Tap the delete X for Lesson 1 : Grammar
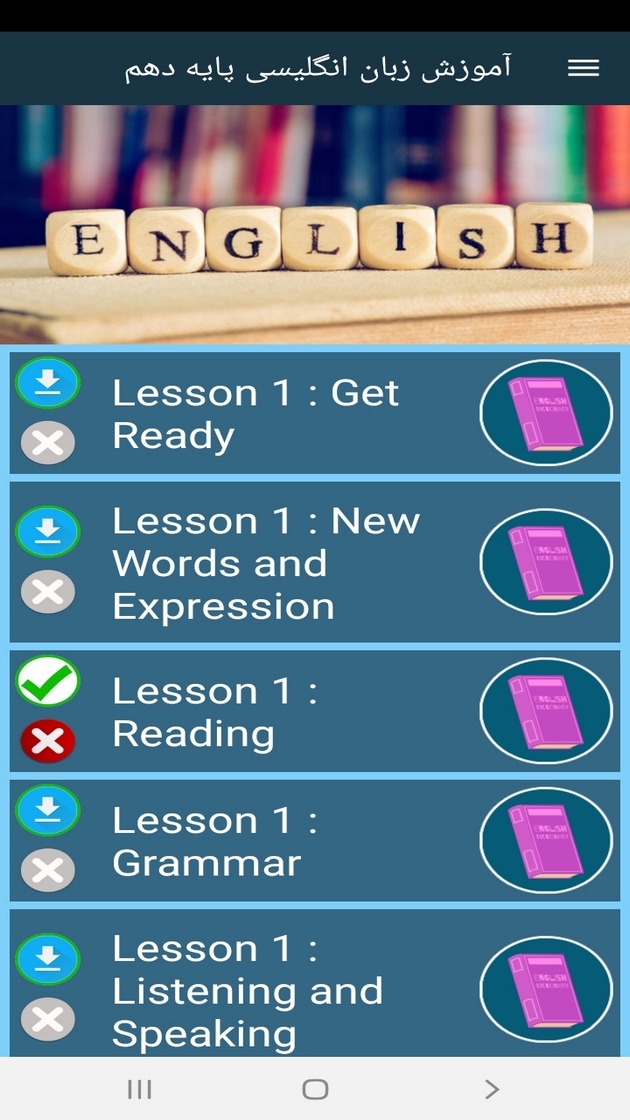630x1120 pixels. 48,871
